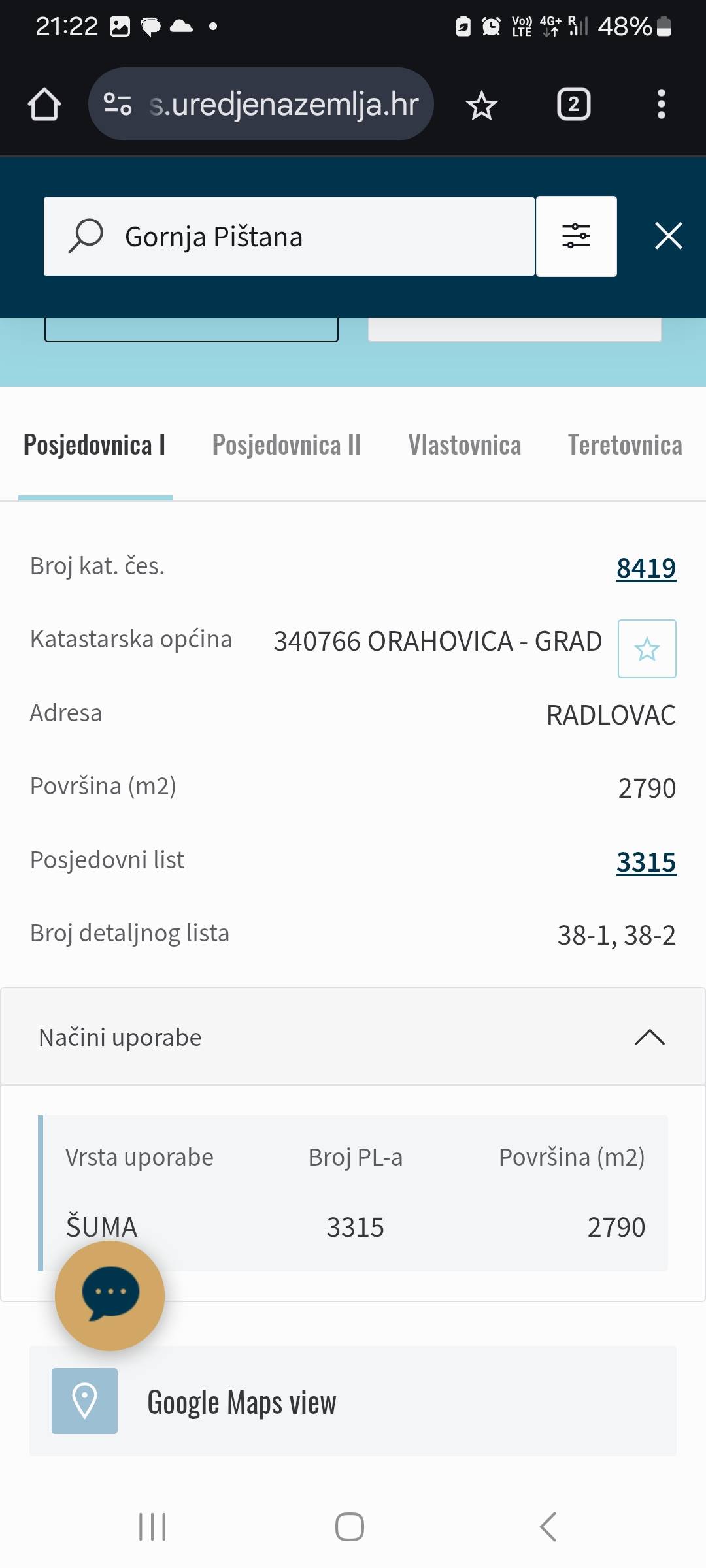The width and height of the screenshot is (706, 1568).
Task: Open the tab switcher showing 2 tabs
Action: point(573,105)
